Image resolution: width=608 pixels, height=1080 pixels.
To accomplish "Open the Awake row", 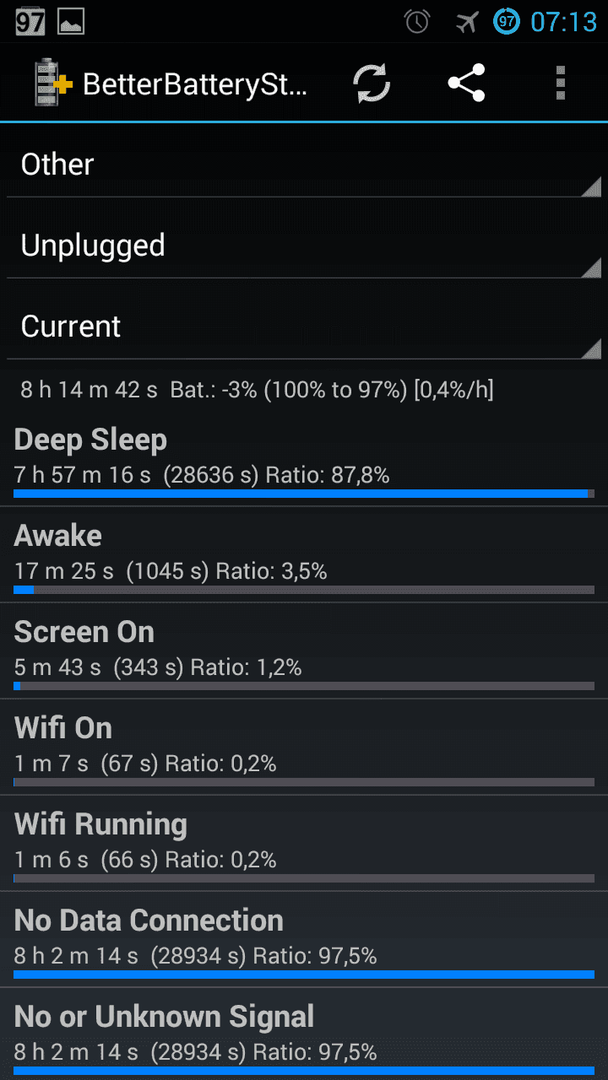I will point(304,554).
